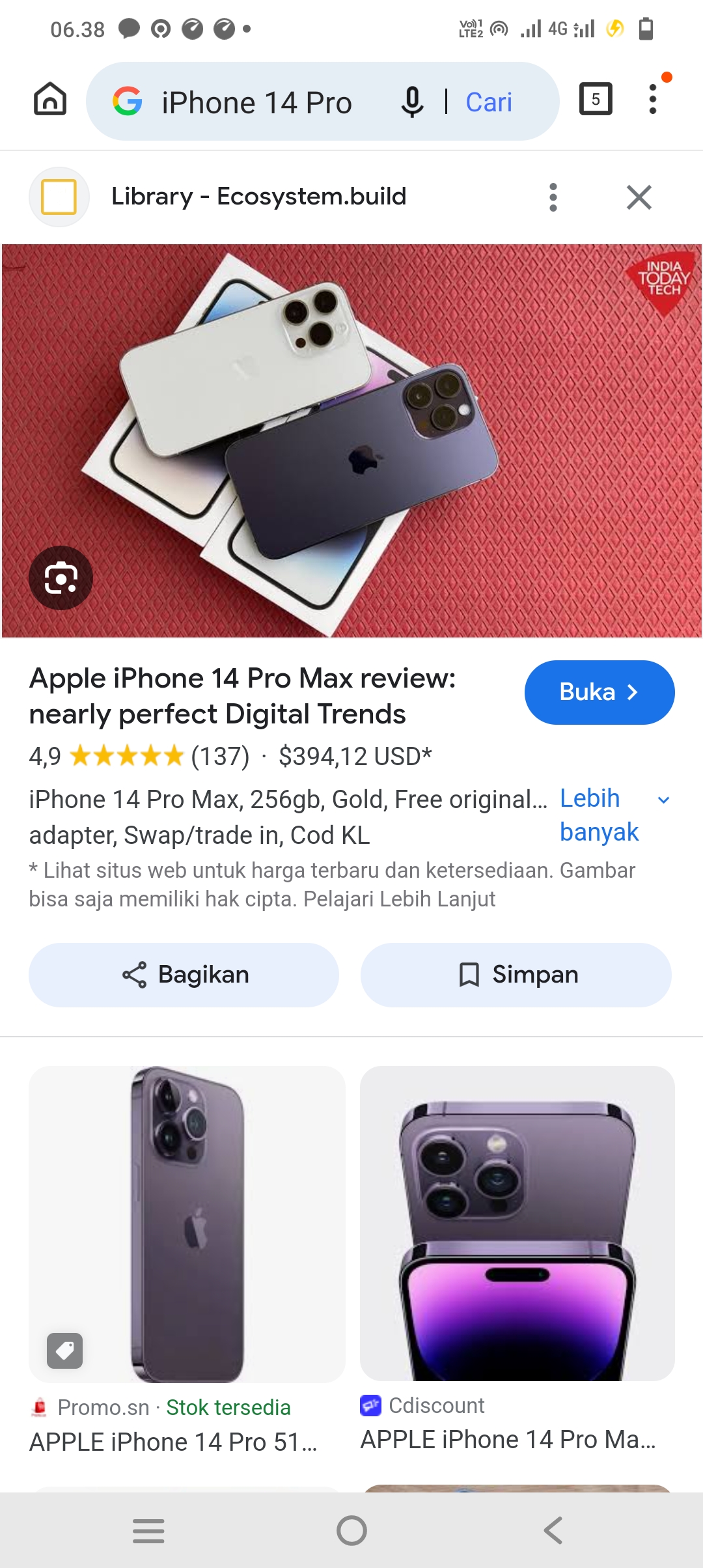Search this image with Google Lens
Image resolution: width=703 pixels, height=1568 pixels.
(61, 578)
